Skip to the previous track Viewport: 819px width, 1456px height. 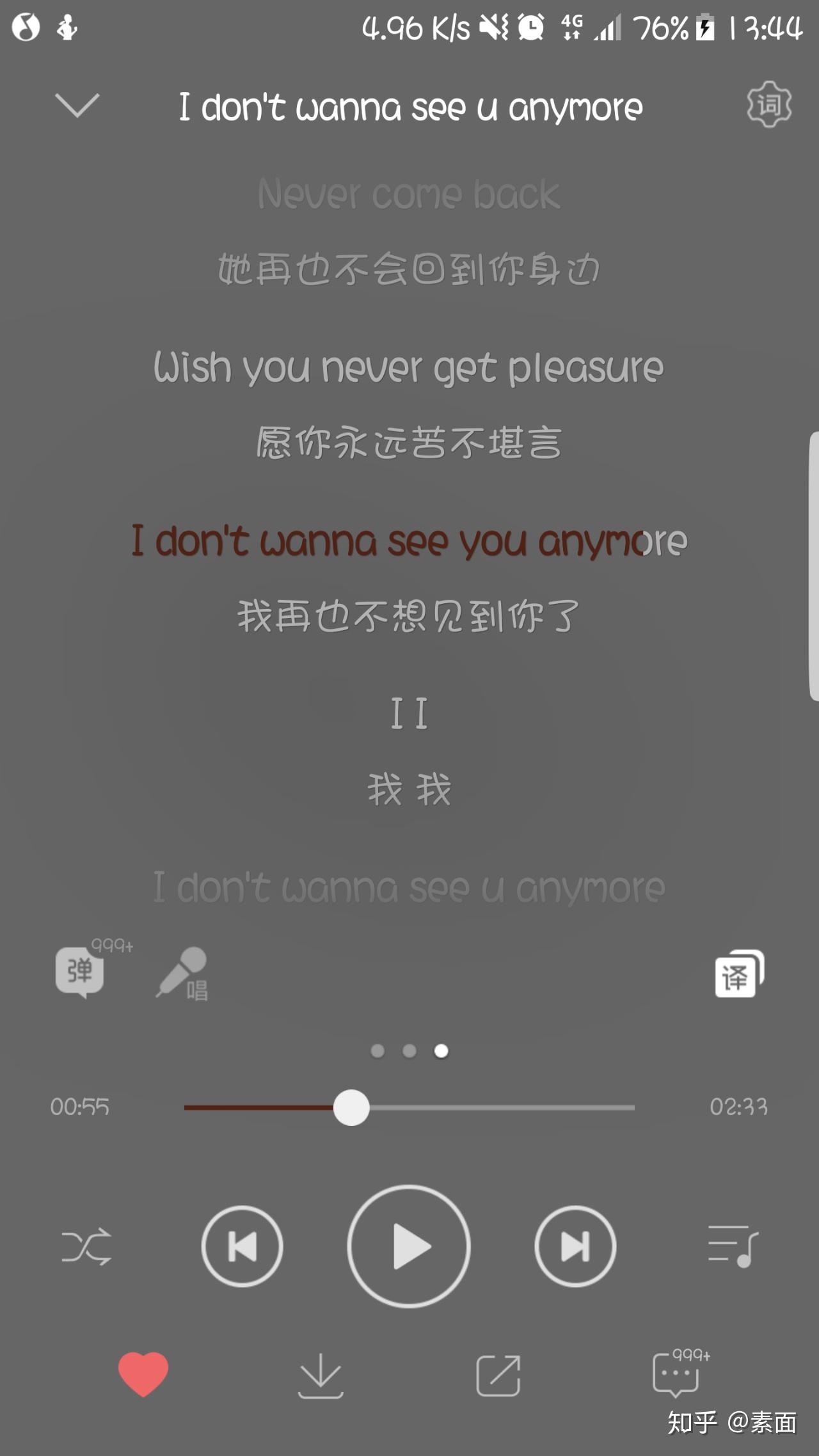click(x=242, y=1246)
